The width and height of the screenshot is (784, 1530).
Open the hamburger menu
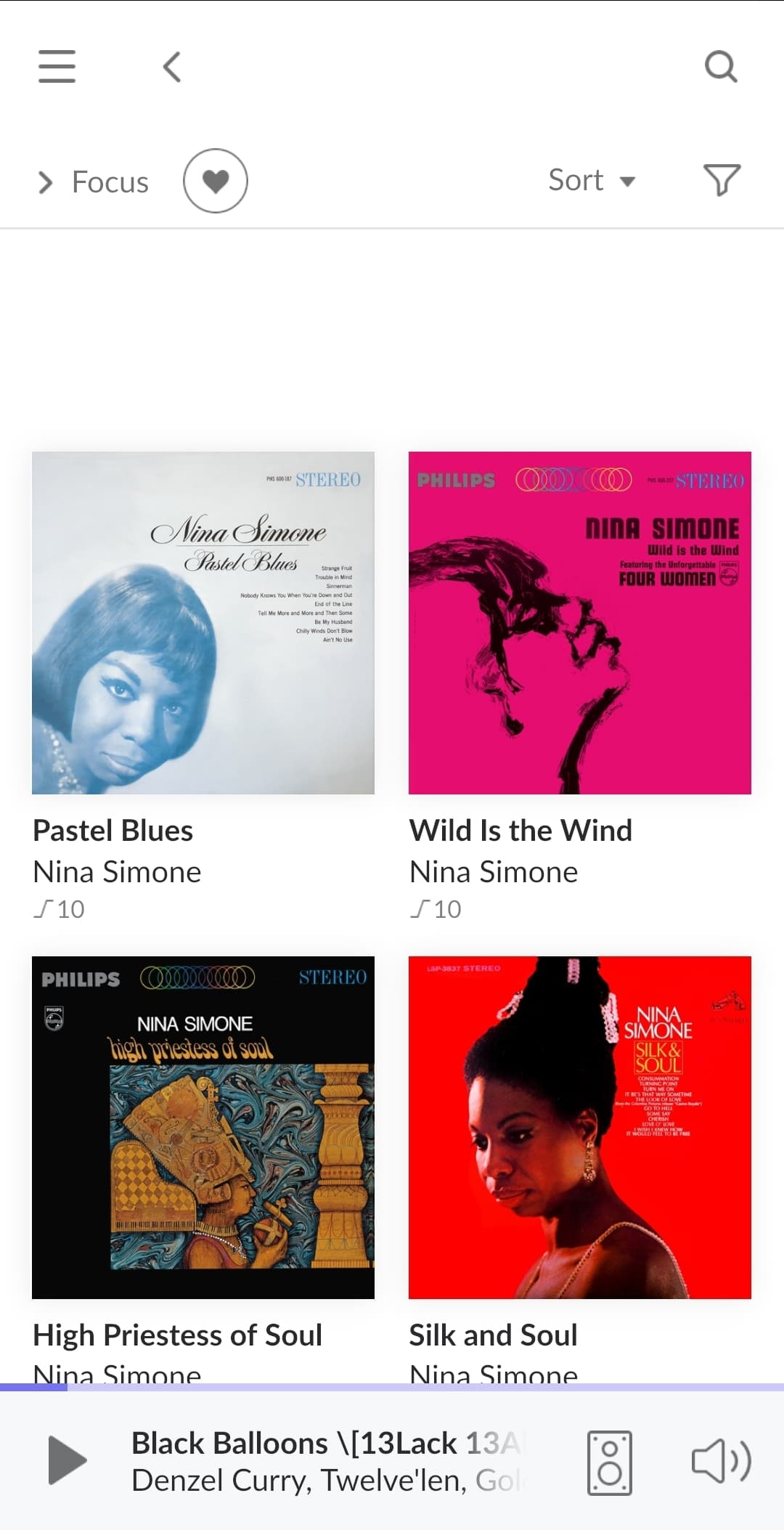57,67
